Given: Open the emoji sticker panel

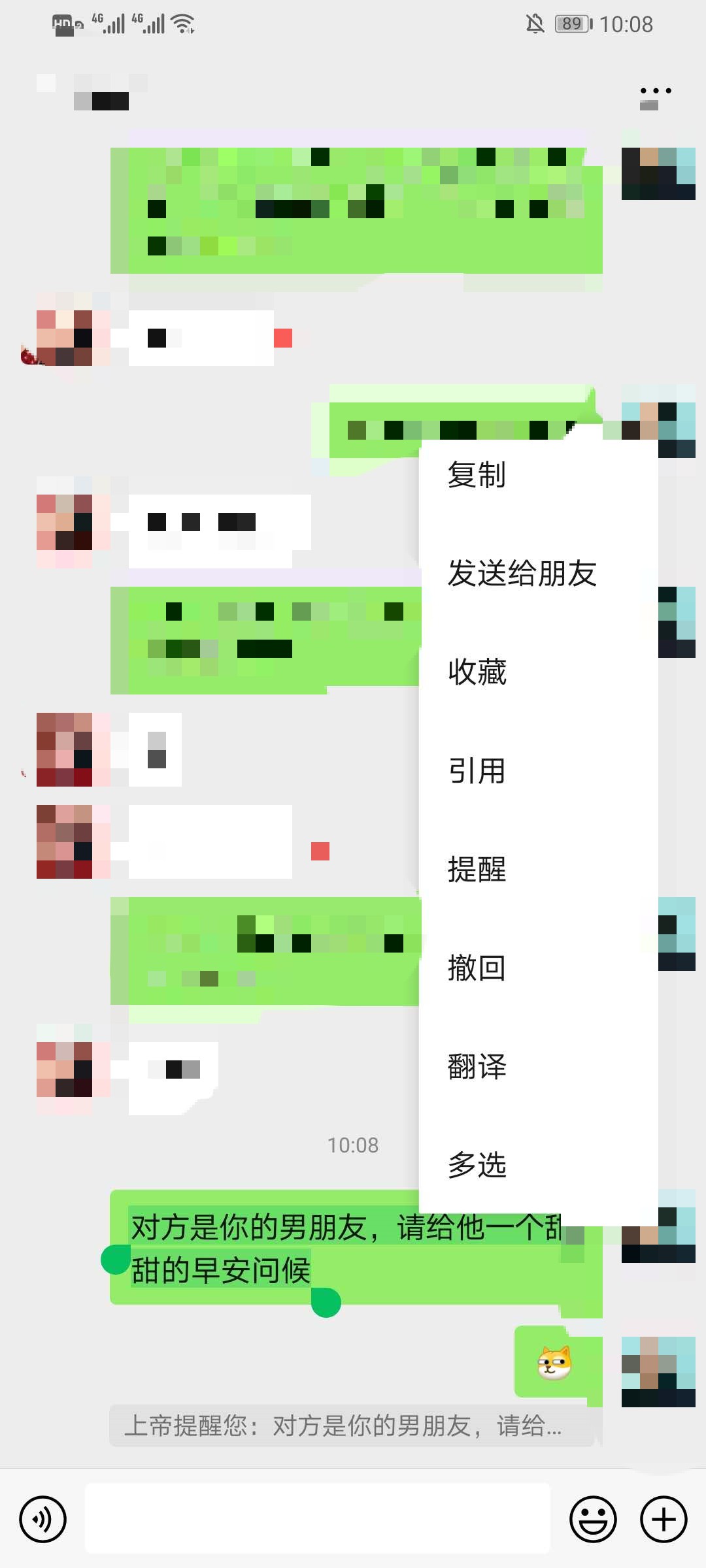Looking at the screenshot, I should point(593,1519).
